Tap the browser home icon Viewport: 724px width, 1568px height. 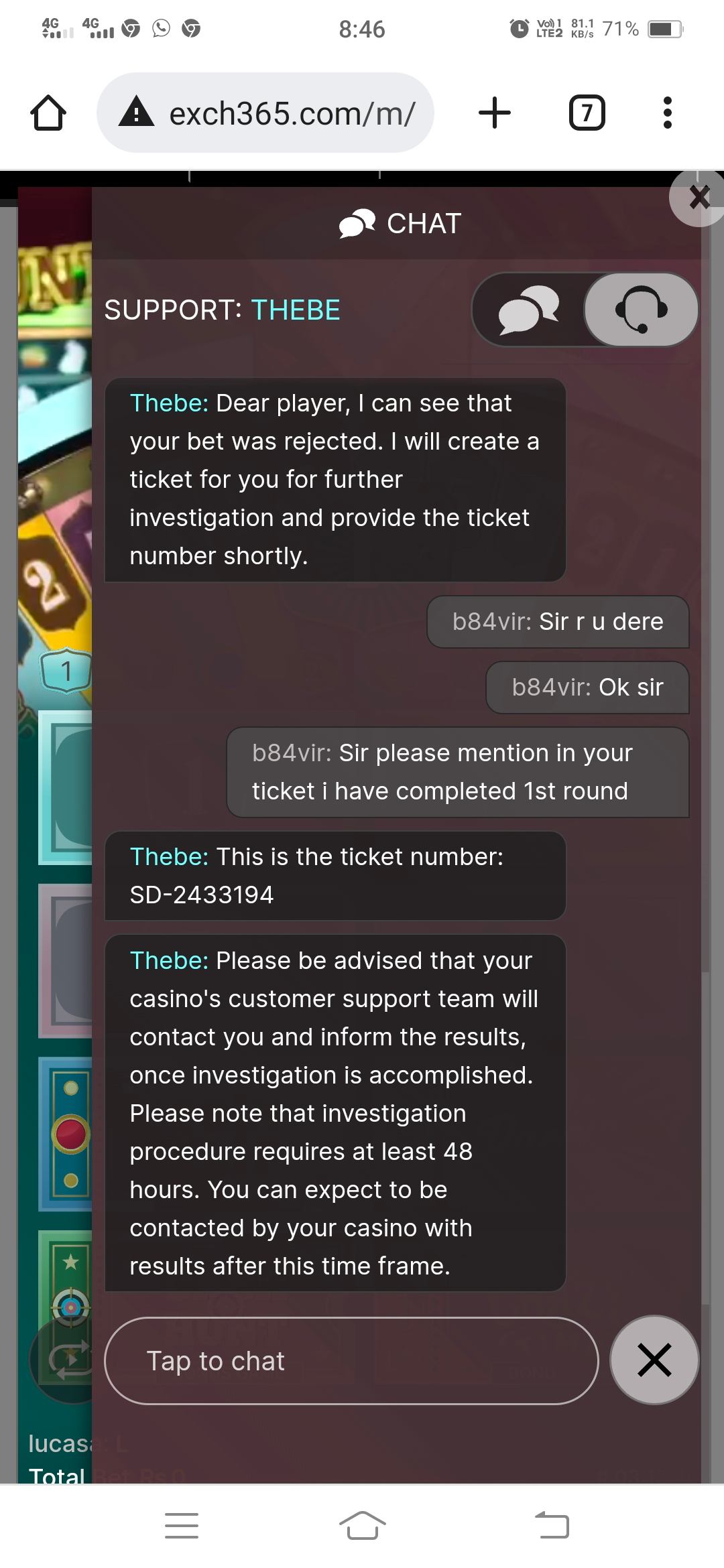point(48,113)
